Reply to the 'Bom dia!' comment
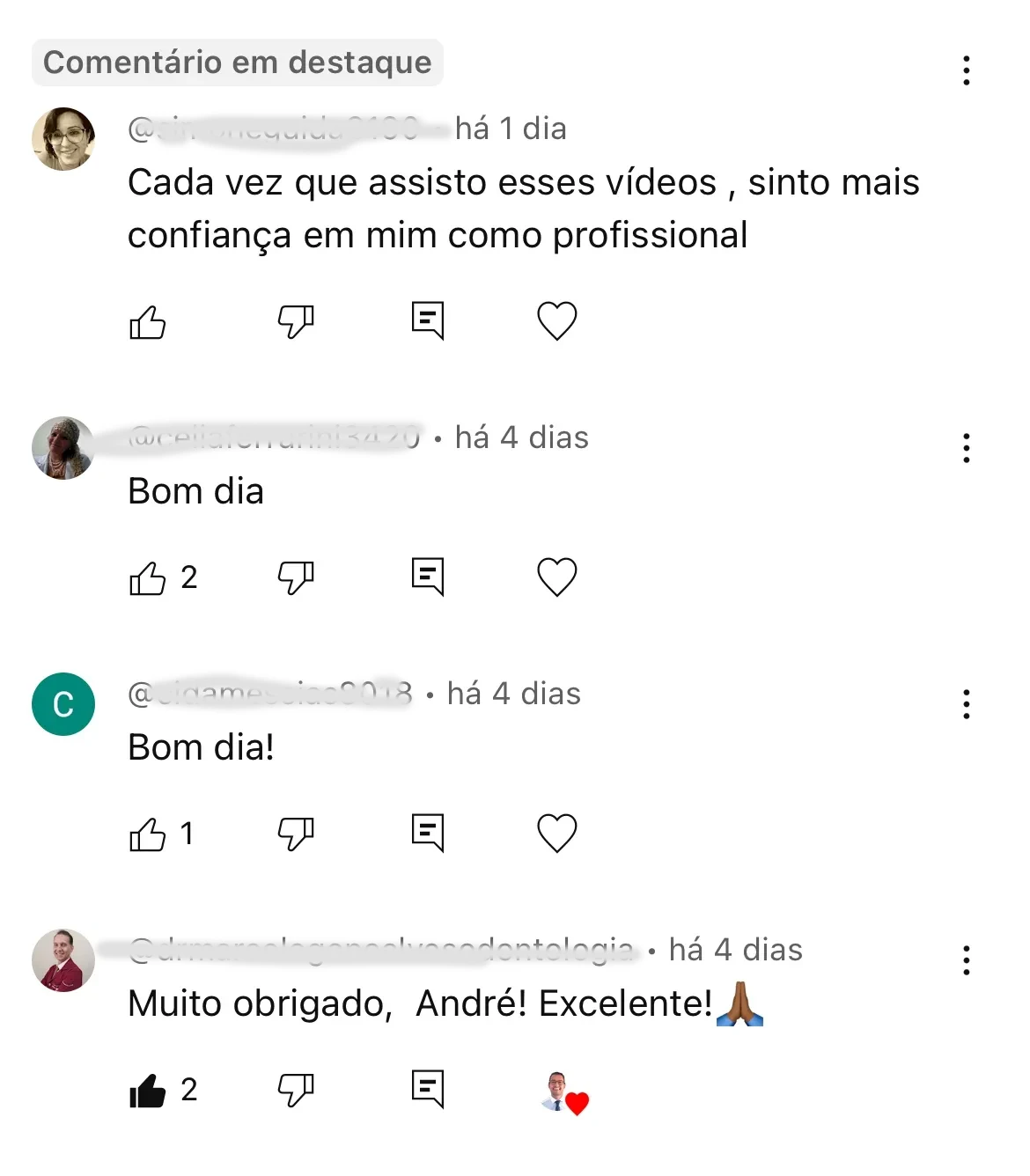The height and width of the screenshot is (1176, 1030). (x=428, y=834)
